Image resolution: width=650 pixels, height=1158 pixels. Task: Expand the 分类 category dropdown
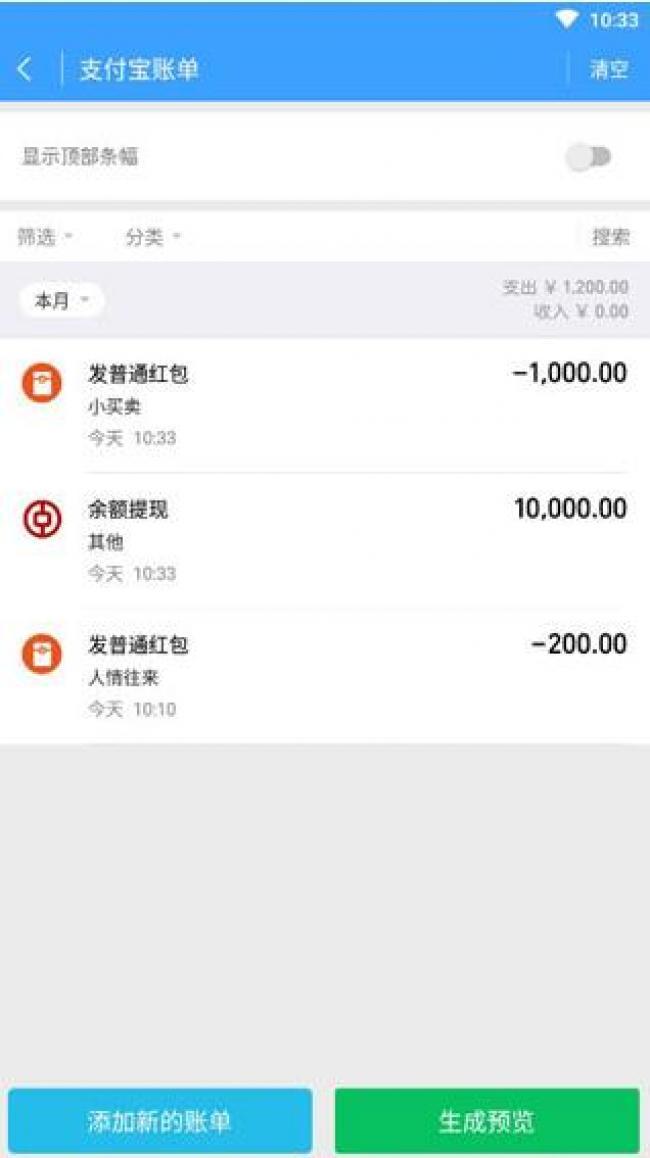152,237
